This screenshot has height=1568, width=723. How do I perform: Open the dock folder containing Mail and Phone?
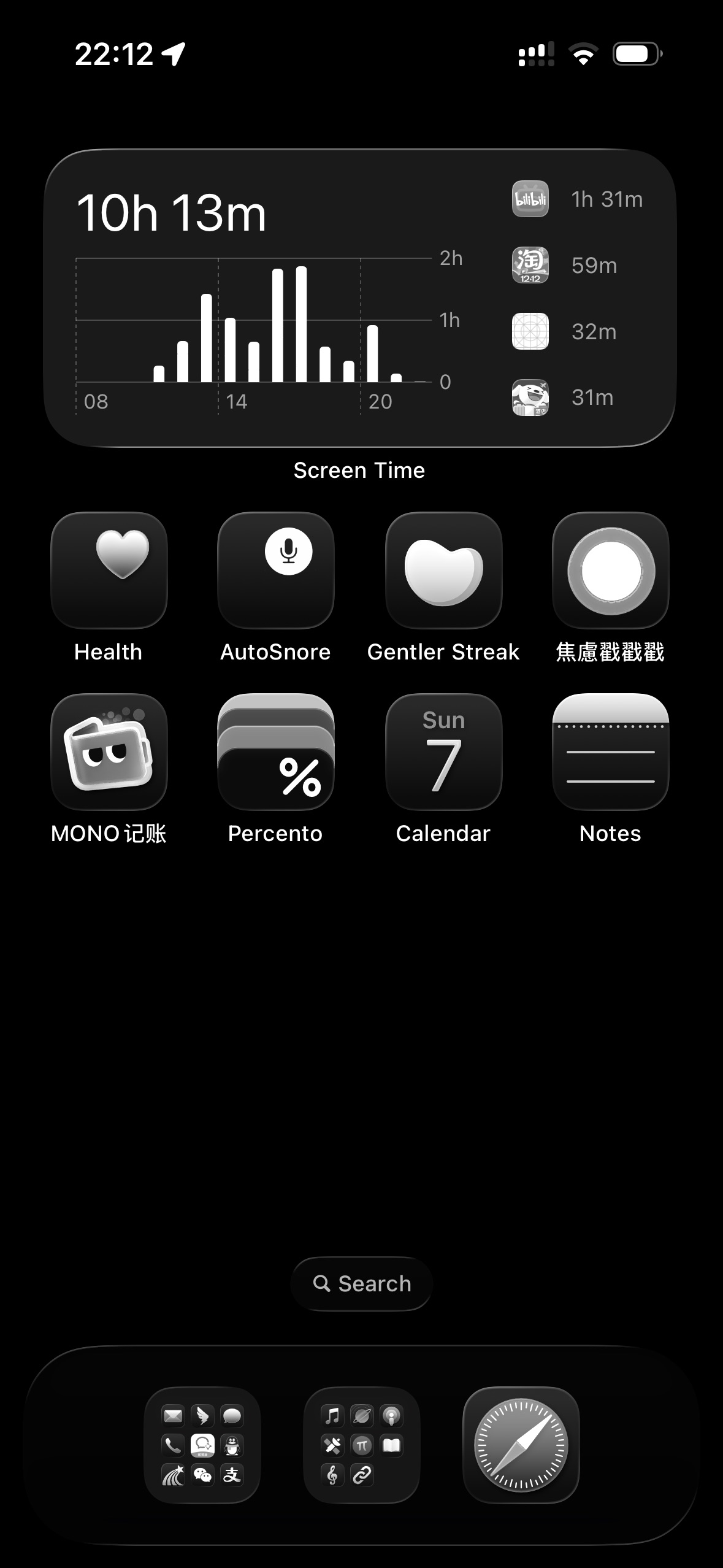pyautogui.click(x=202, y=1445)
